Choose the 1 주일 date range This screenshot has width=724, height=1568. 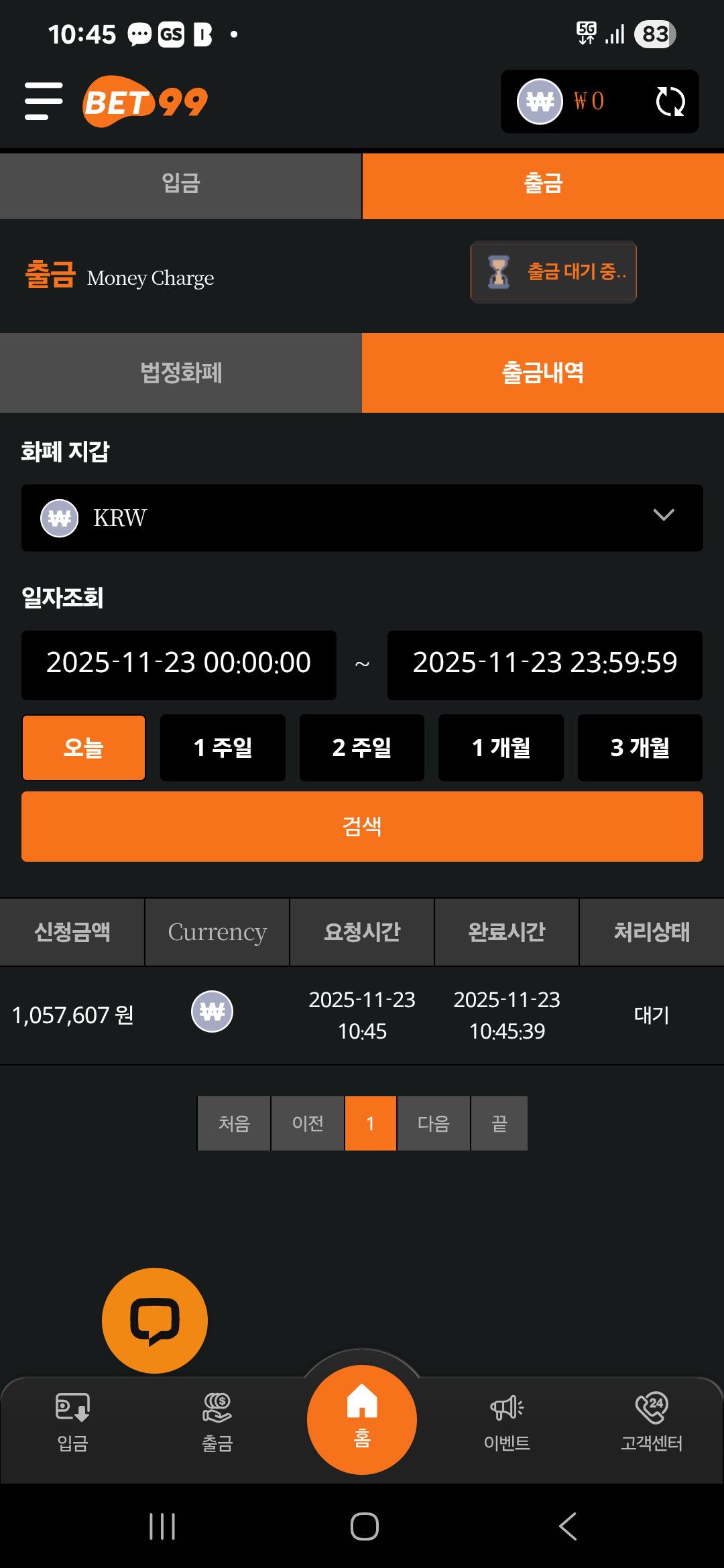223,748
